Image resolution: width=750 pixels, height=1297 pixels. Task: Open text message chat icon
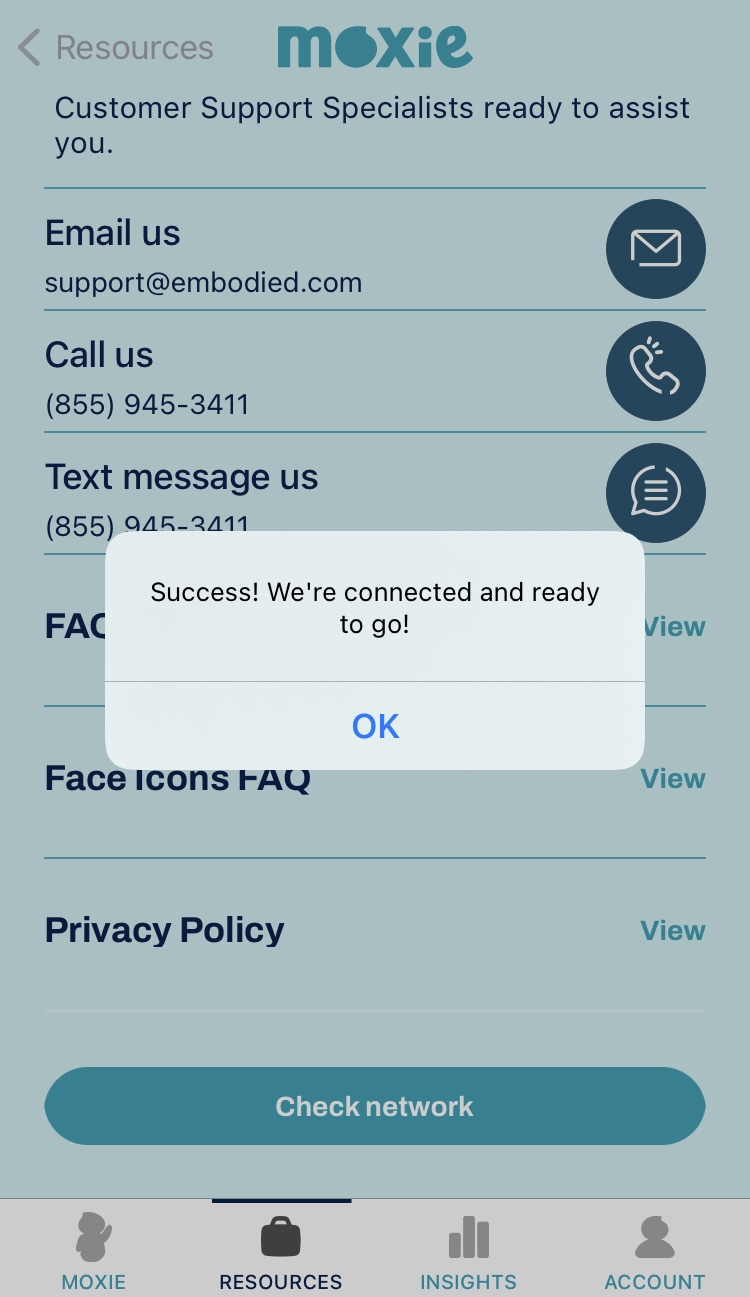tap(655, 493)
